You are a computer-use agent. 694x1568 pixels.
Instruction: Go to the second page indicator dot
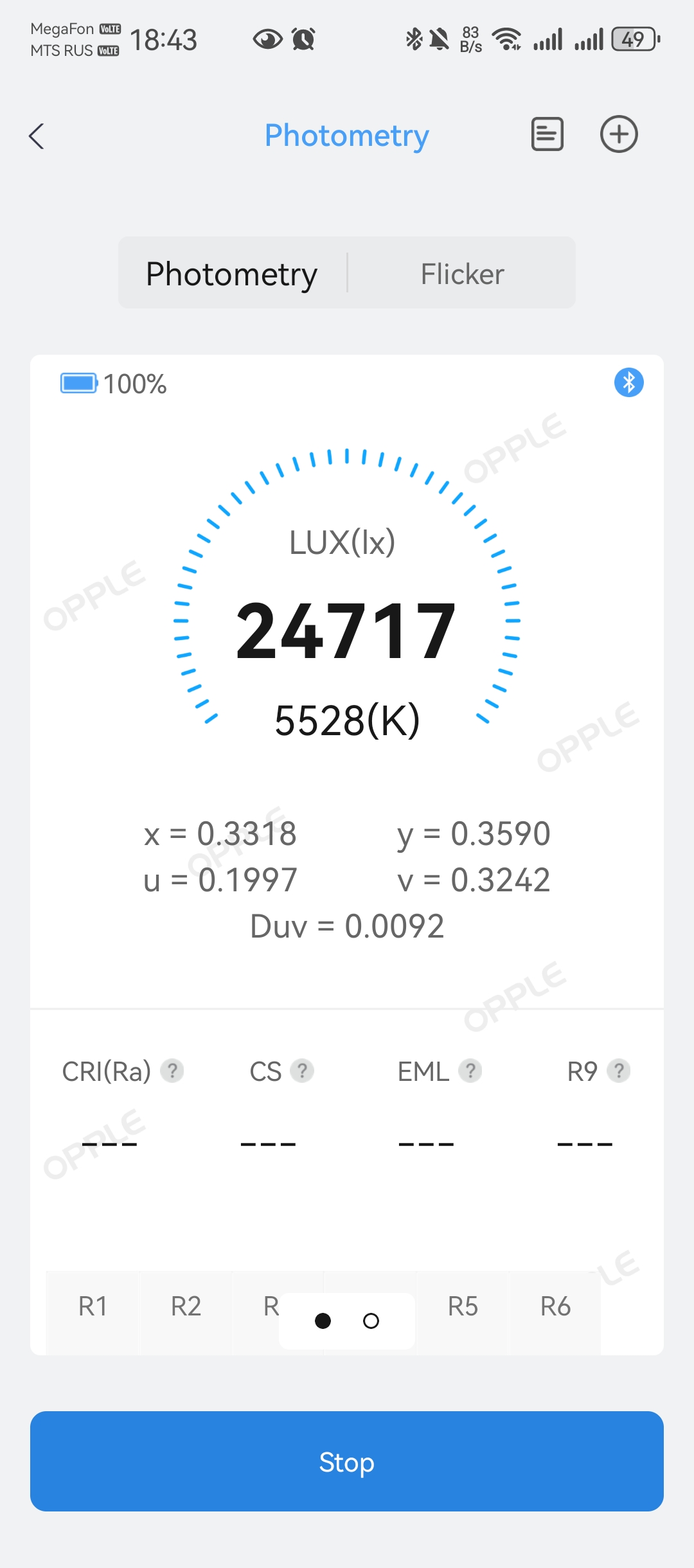tap(371, 1321)
